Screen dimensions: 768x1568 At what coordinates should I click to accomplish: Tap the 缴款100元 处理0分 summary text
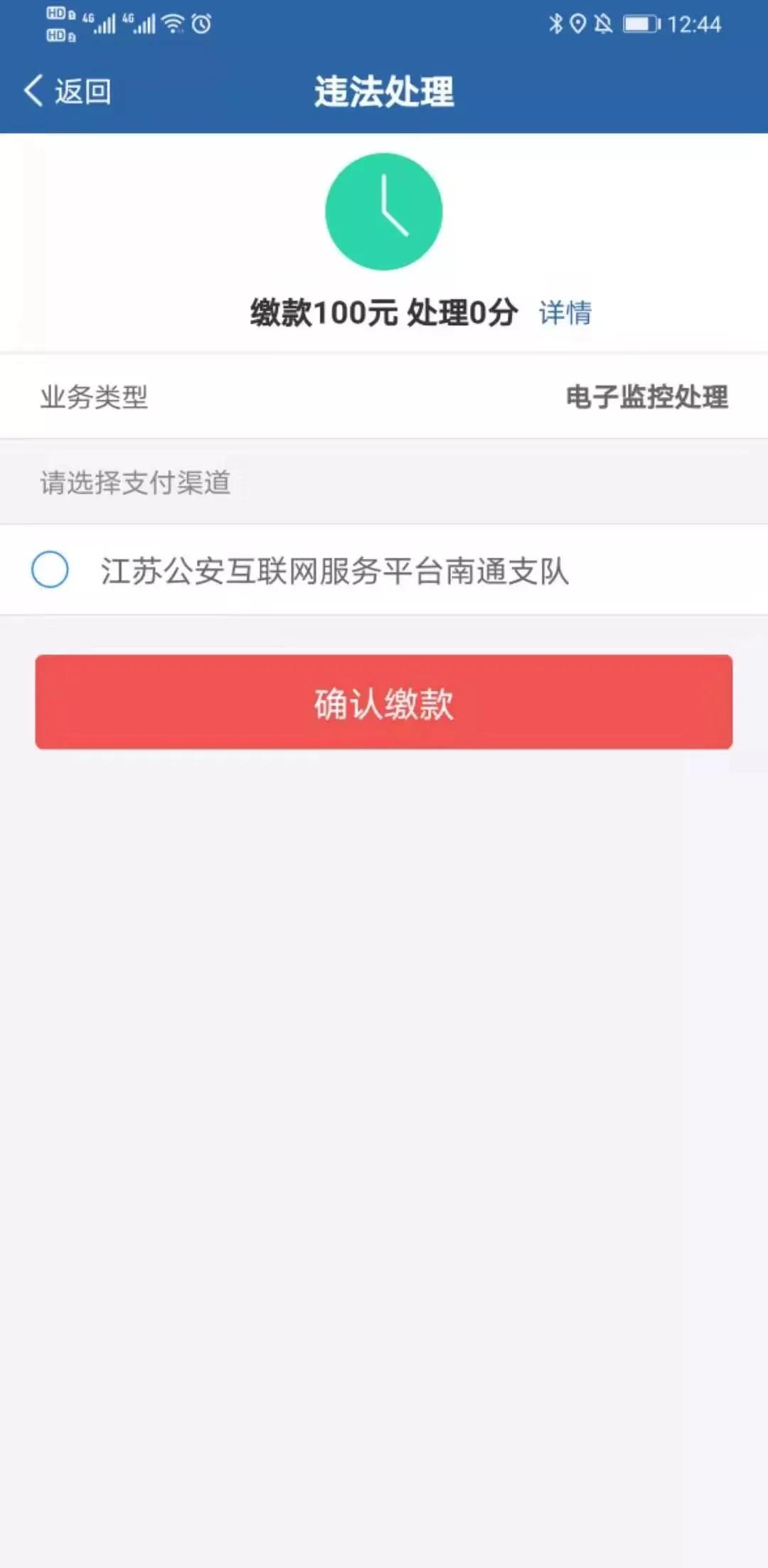[382, 312]
